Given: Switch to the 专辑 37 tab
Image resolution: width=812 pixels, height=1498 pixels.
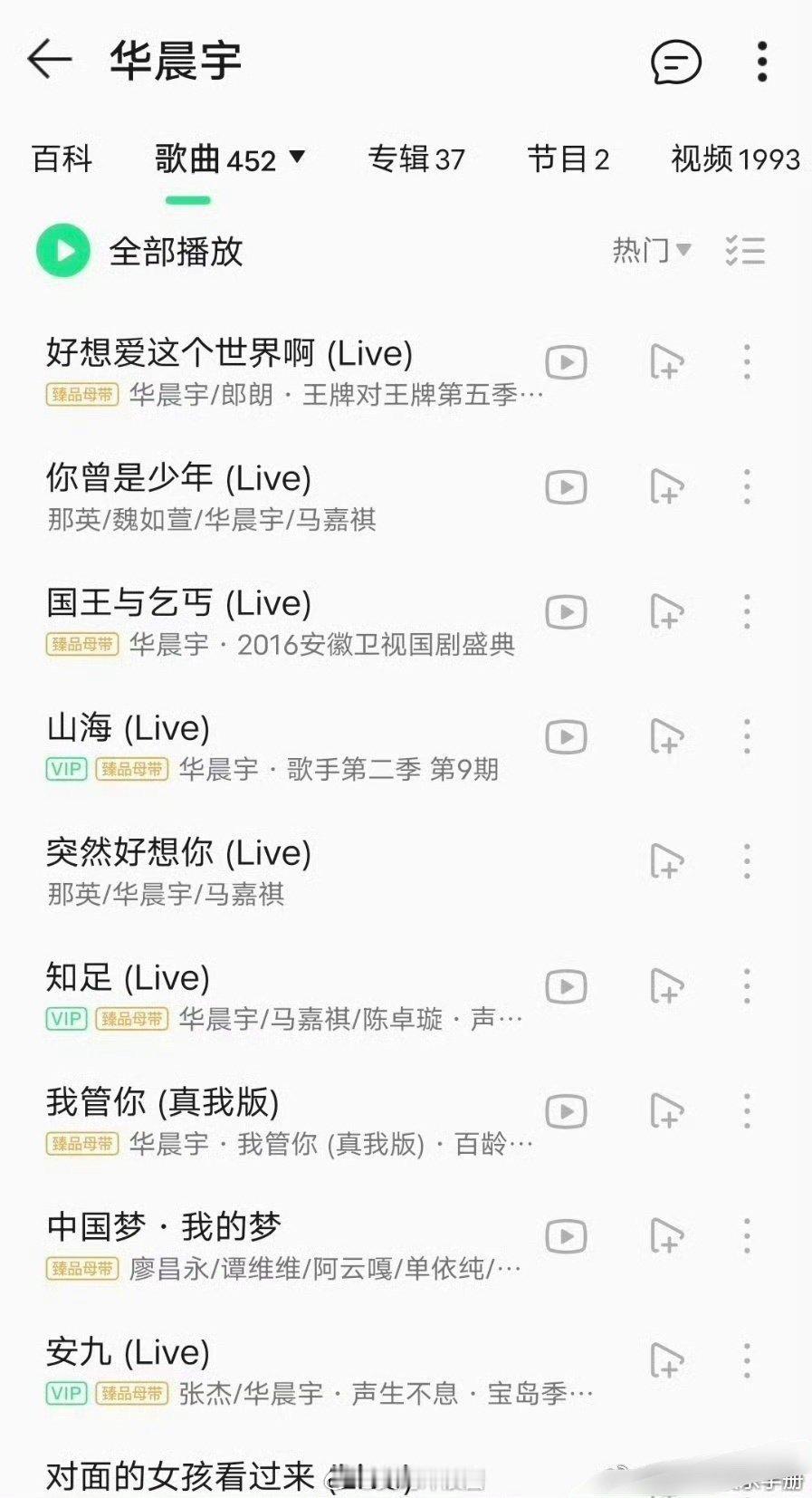Looking at the screenshot, I should (x=416, y=159).
